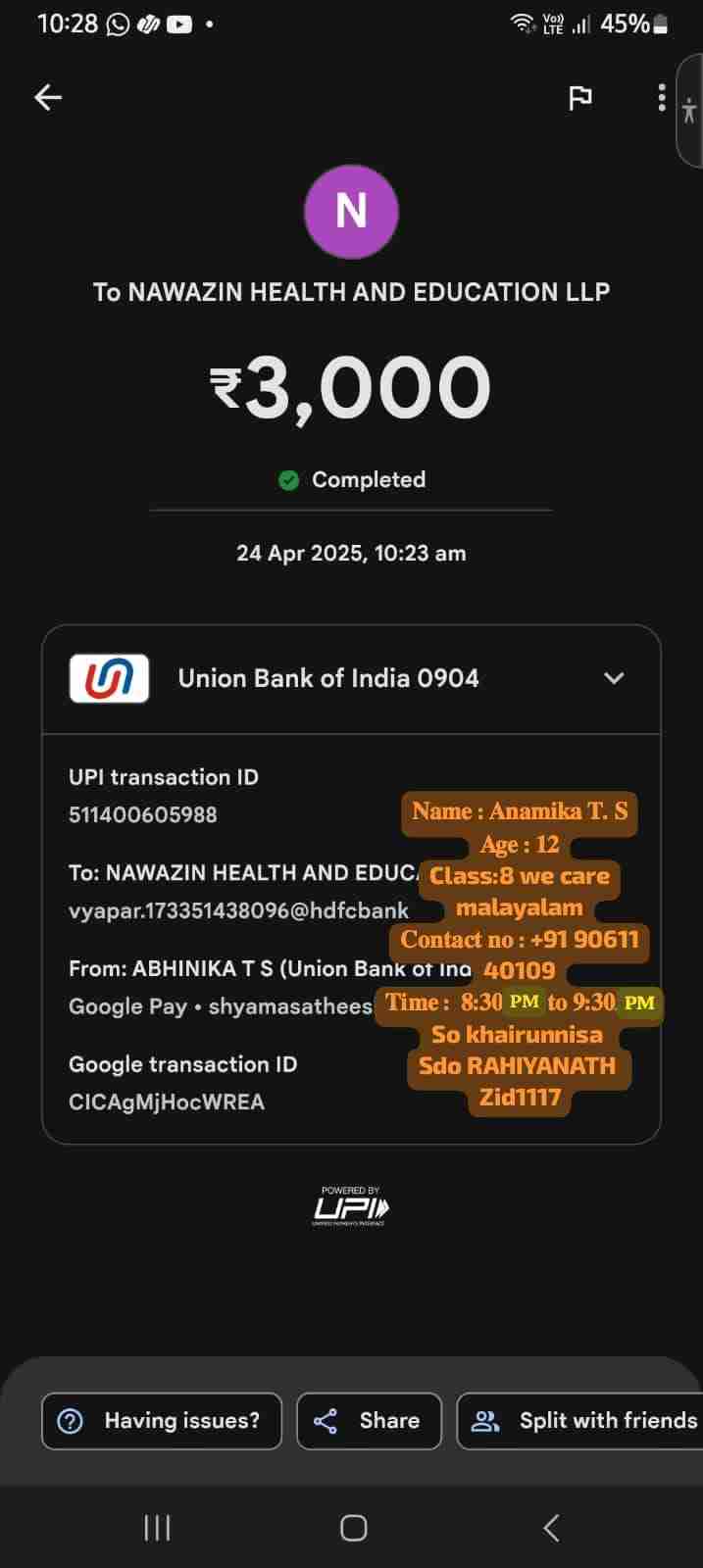Split the payment with friends
Image resolution: width=703 pixels, height=1568 pixels.
(x=584, y=1421)
